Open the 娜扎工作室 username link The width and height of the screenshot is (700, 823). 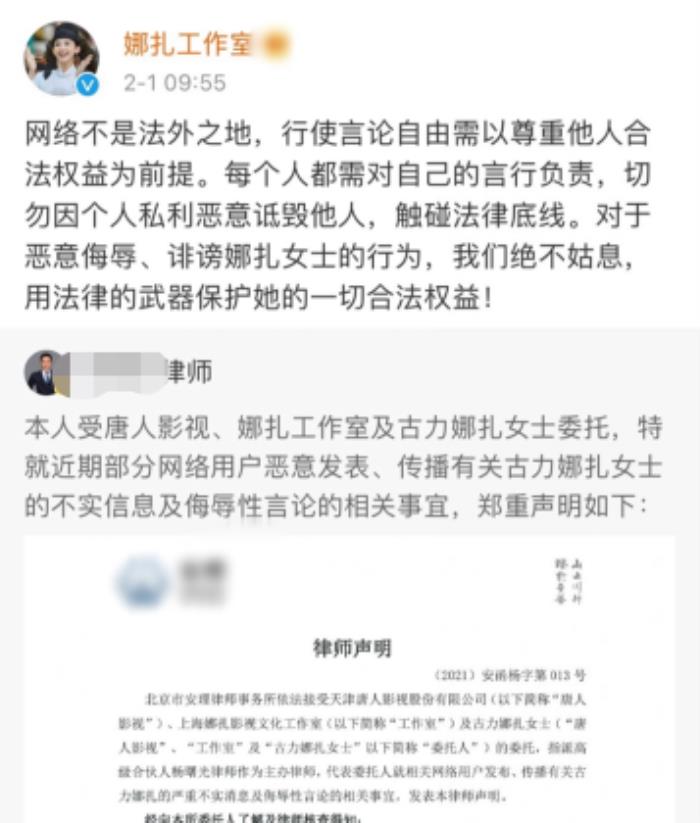[x=187, y=44]
